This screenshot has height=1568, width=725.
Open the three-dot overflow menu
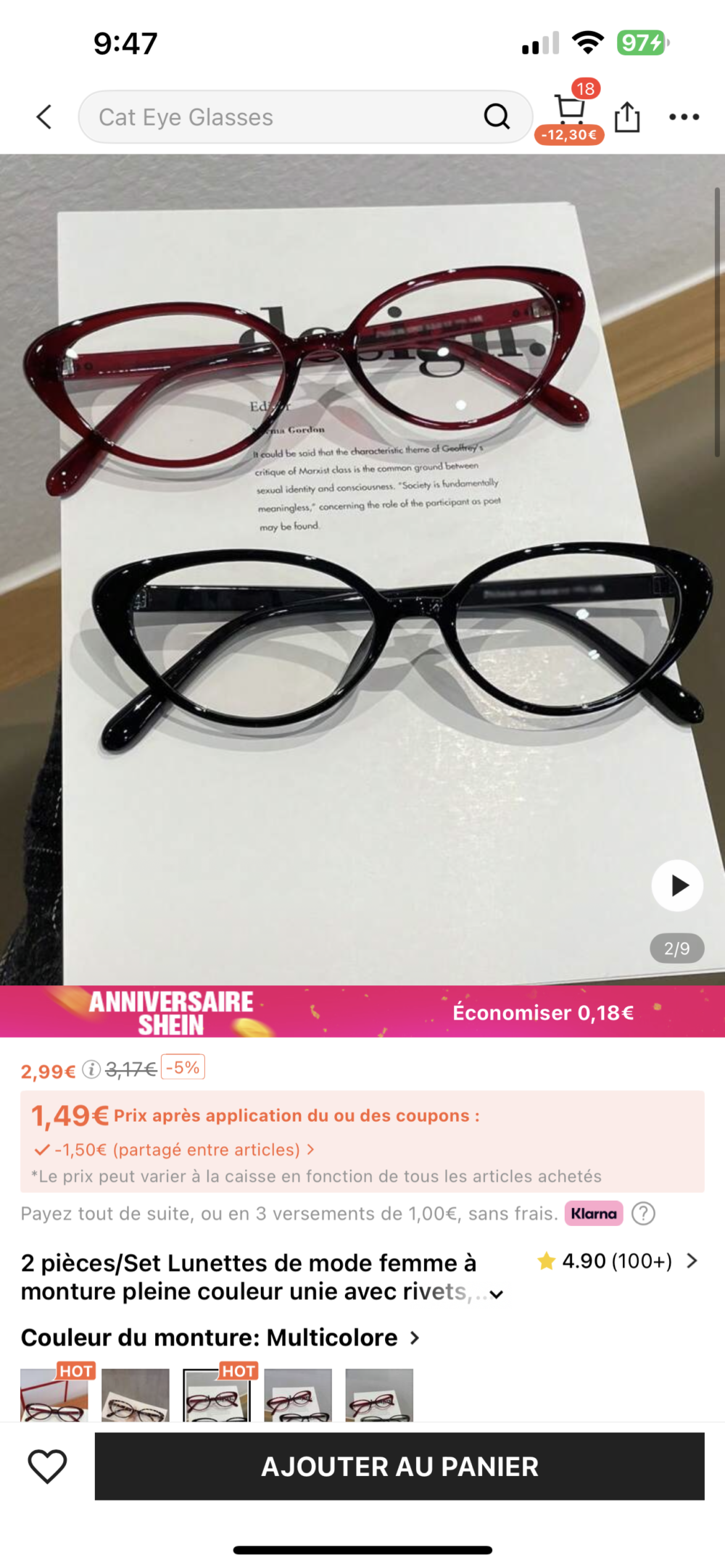(x=684, y=117)
